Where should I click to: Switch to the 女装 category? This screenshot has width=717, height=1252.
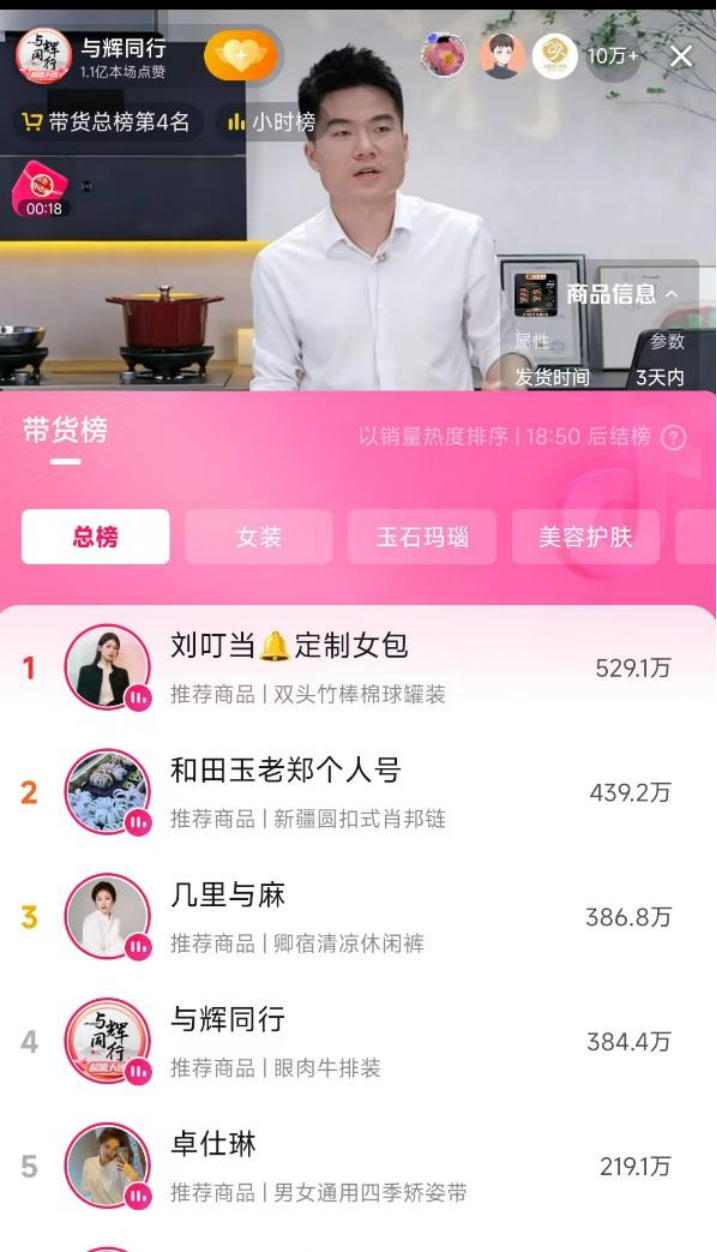pyautogui.click(x=259, y=537)
